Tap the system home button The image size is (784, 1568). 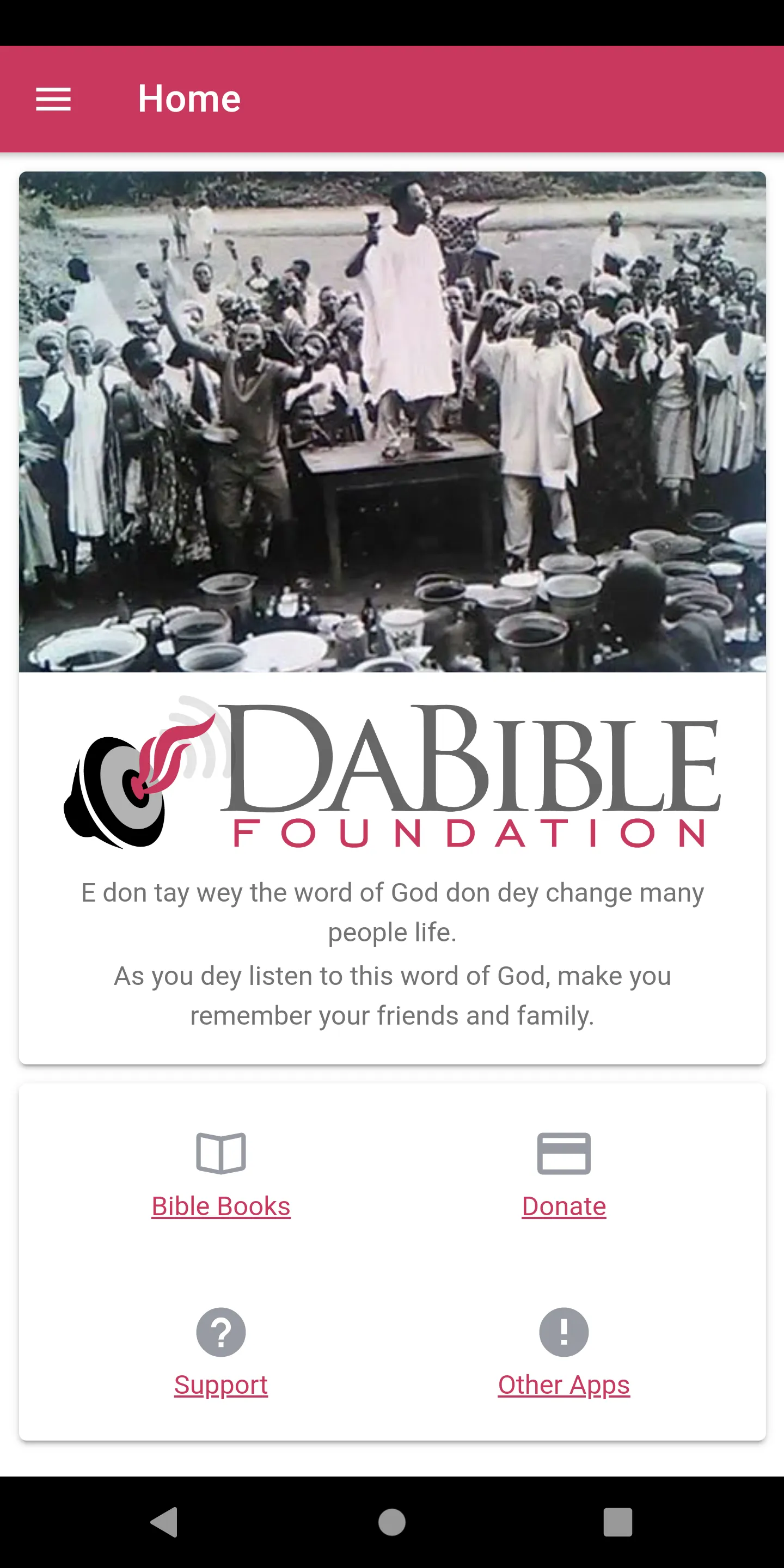click(392, 1522)
